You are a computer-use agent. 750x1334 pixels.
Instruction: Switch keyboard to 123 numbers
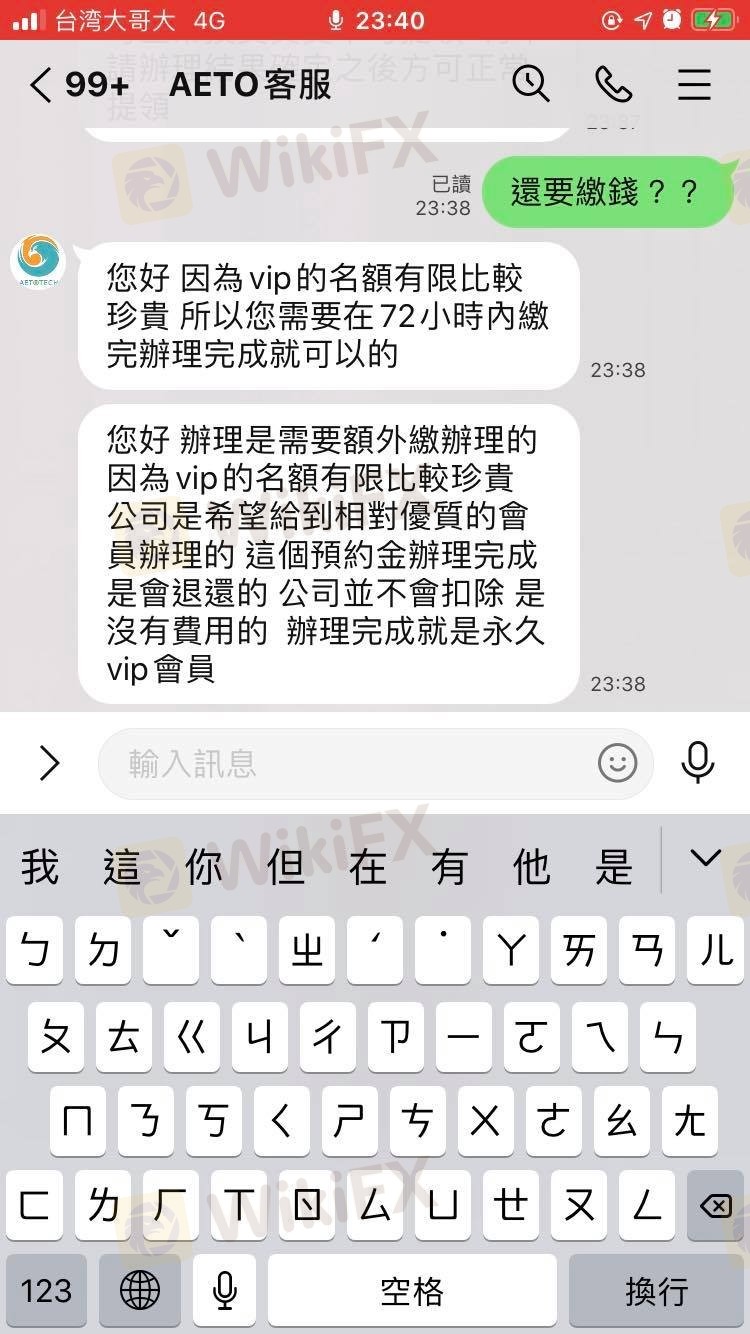pyautogui.click(x=46, y=1291)
